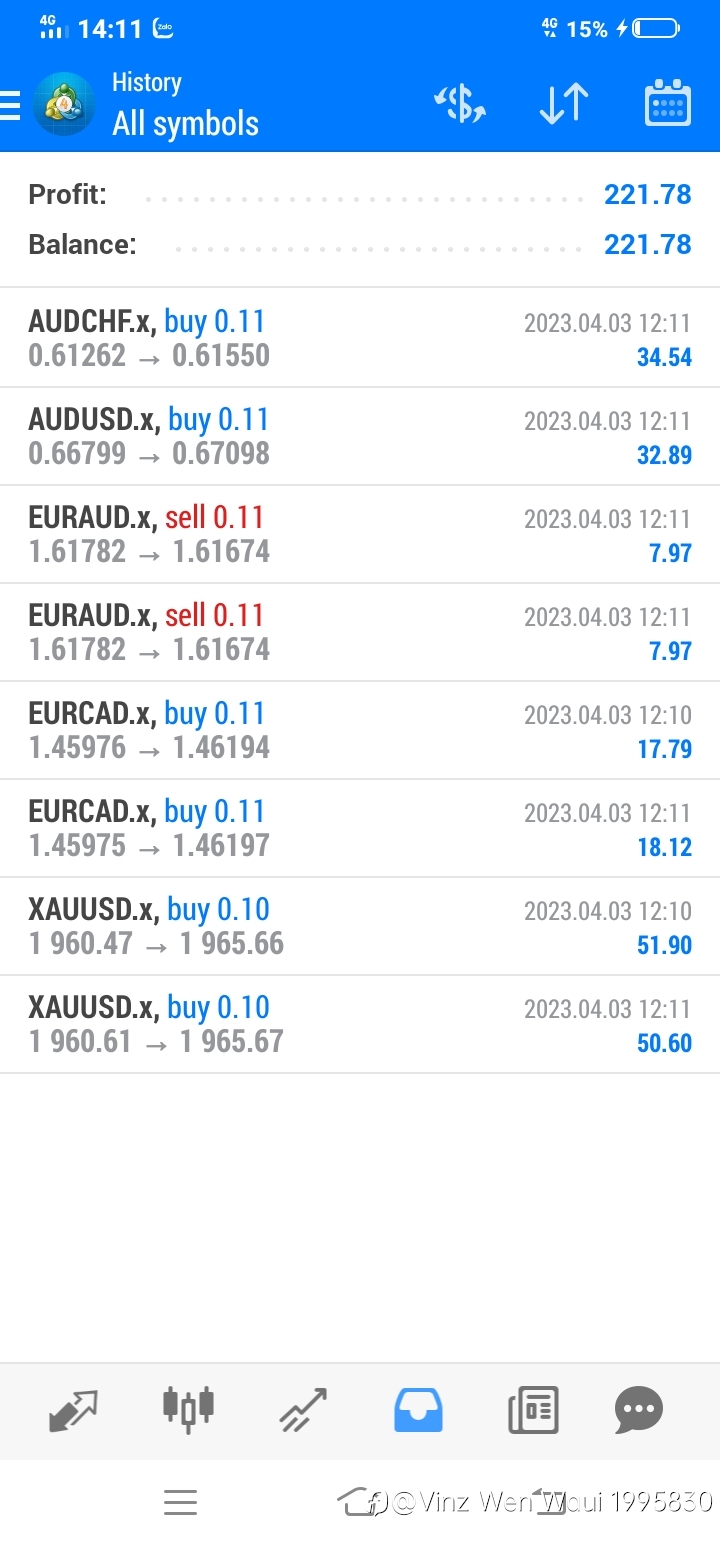
Task: Select the EURCAD.x trade with 18.12 profit
Action: coord(360,828)
